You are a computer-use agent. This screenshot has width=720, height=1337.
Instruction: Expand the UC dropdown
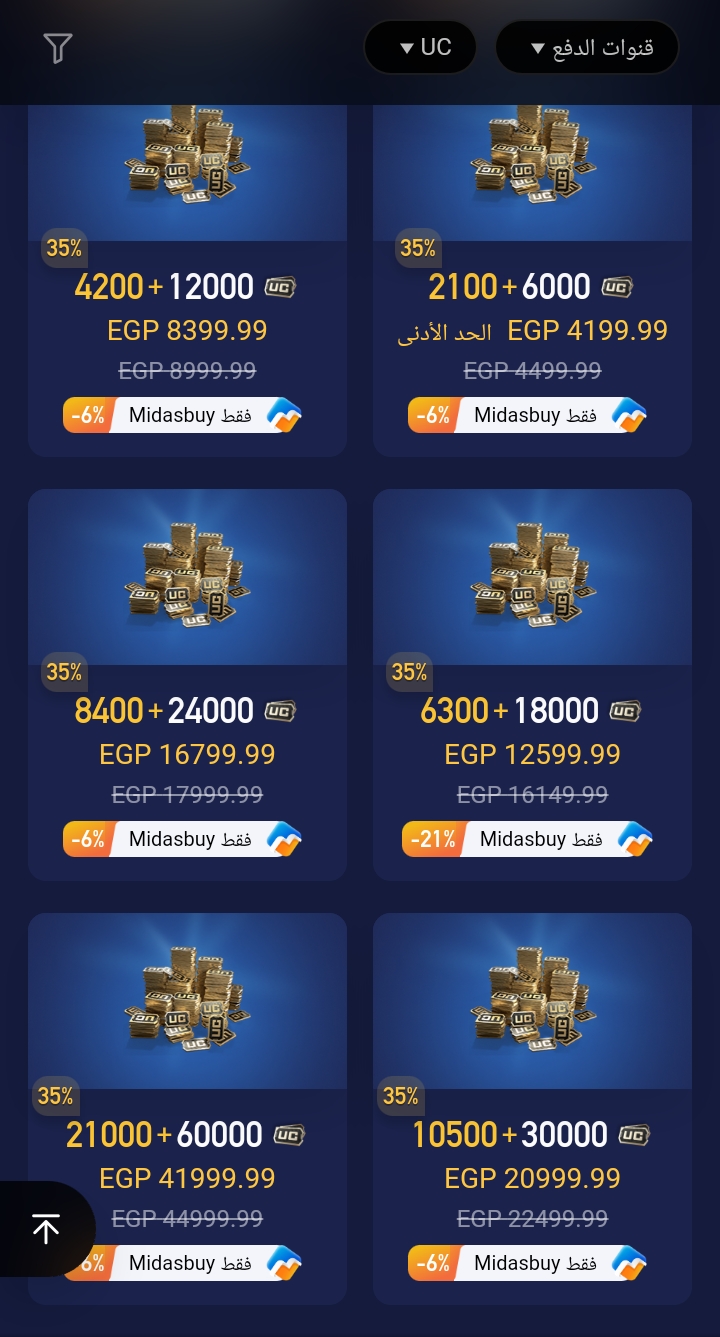(420, 47)
